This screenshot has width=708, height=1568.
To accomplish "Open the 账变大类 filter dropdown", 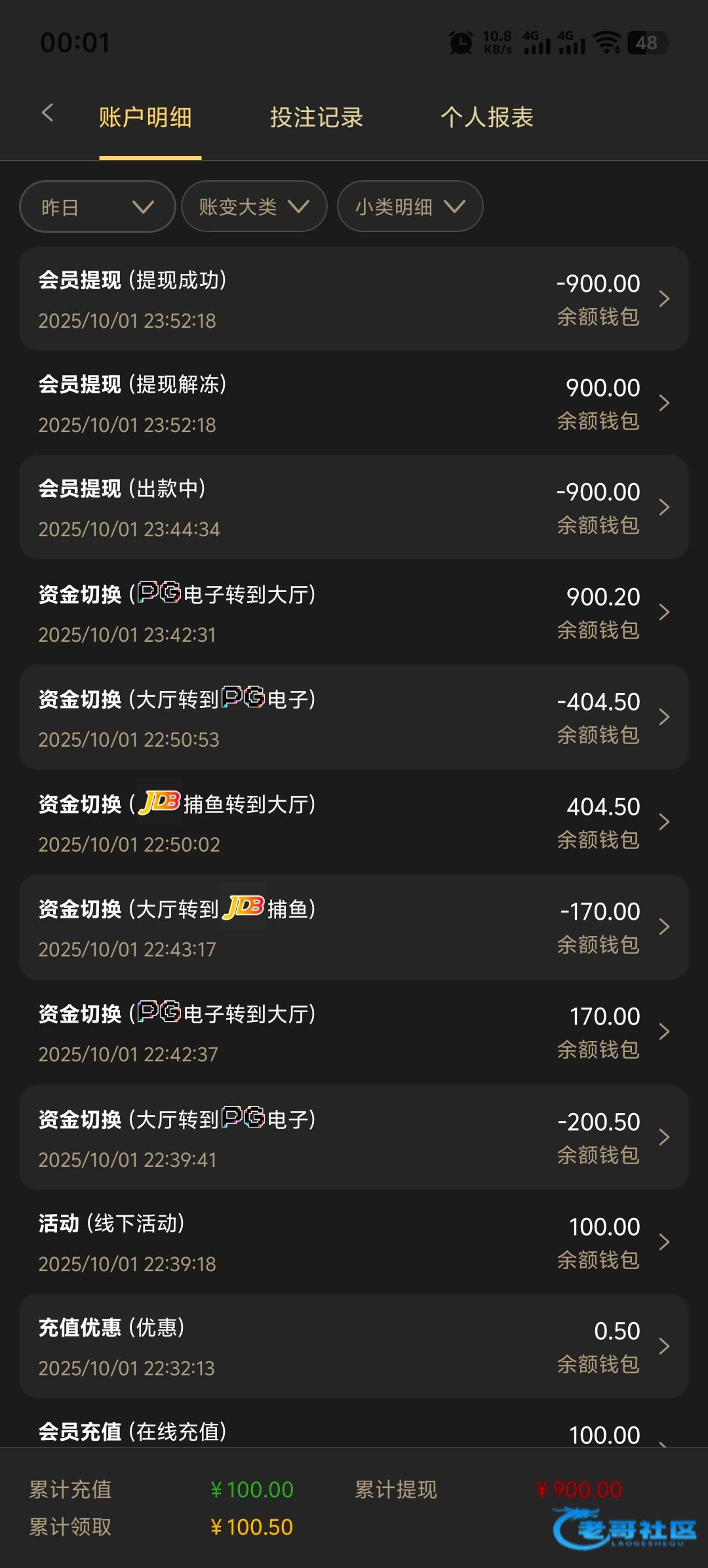I will click(x=254, y=207).
